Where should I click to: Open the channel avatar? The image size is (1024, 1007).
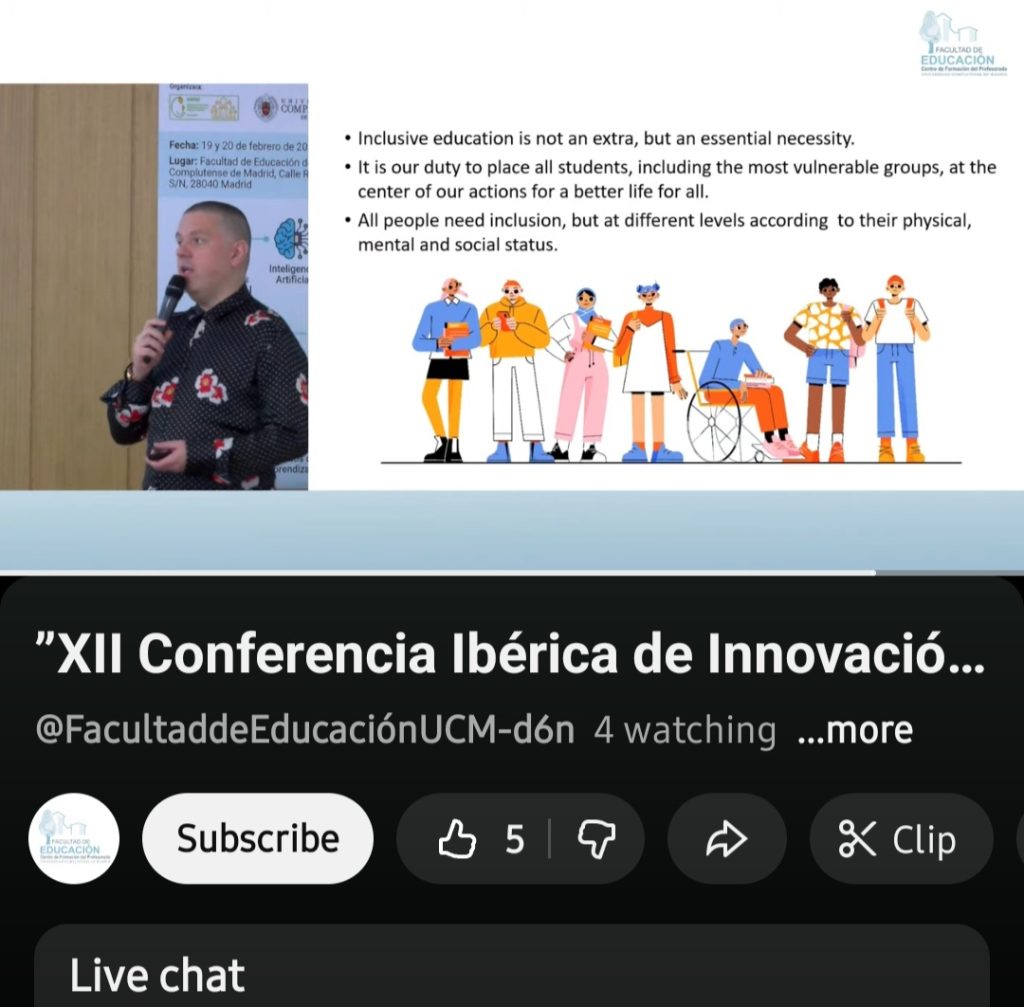74,838
